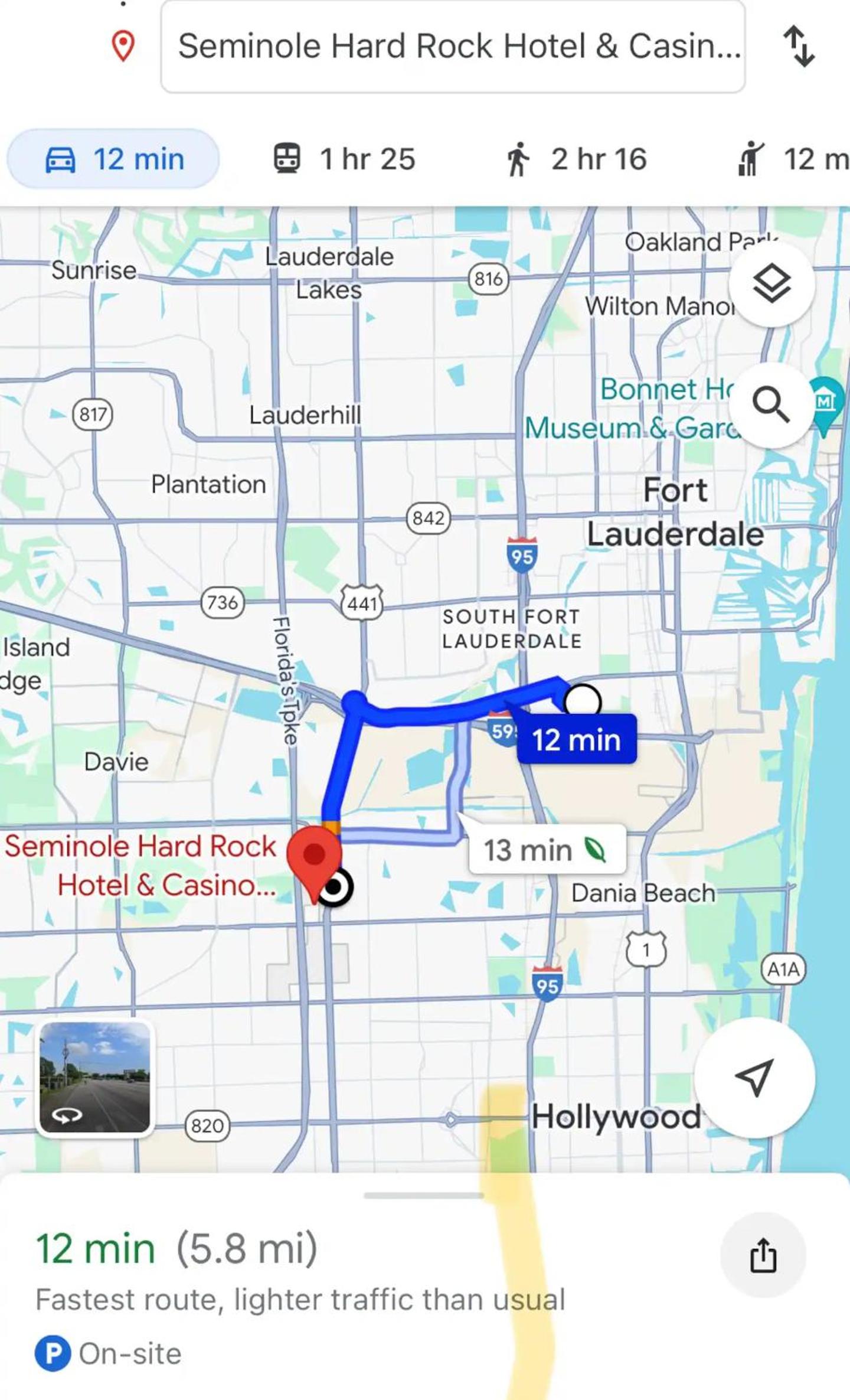The width and height of the screenshot is (850, 1400).
Task: Select the blue 12 min route label
Action: click(577, 739)
